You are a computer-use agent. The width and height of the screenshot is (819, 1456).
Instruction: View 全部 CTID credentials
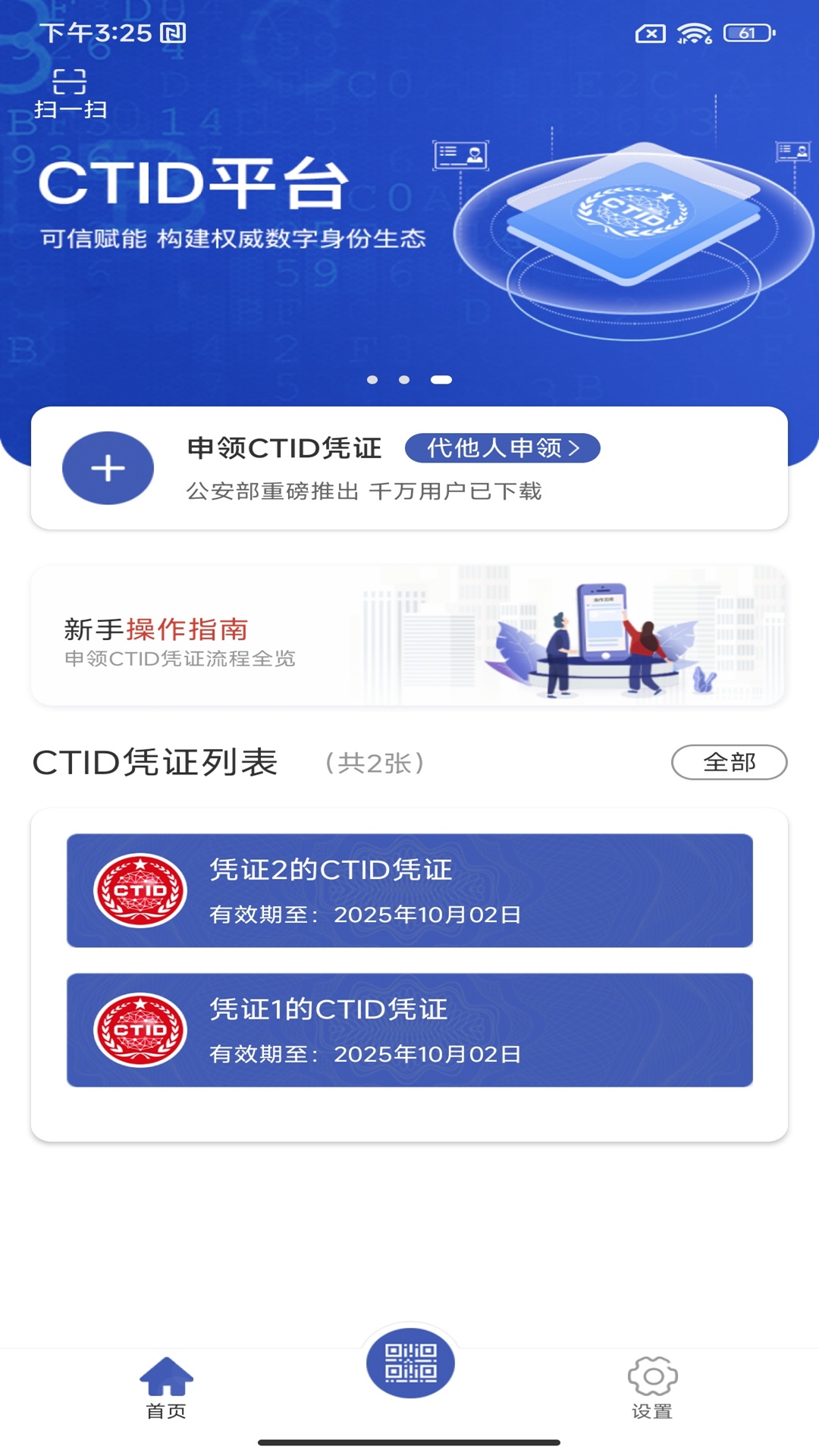coord(729,762)
